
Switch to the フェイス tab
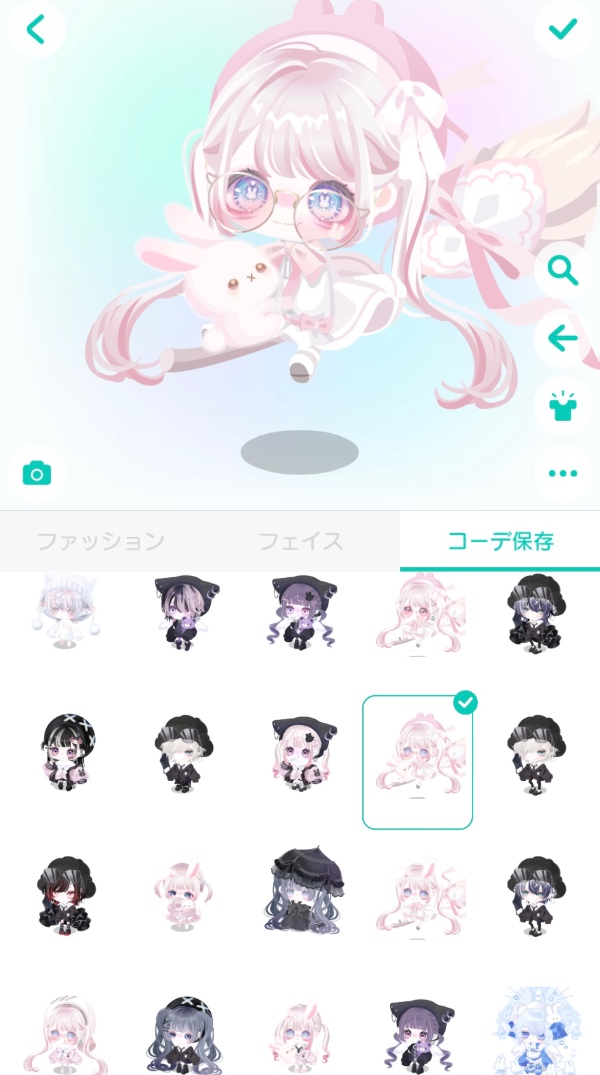(300, 542)
